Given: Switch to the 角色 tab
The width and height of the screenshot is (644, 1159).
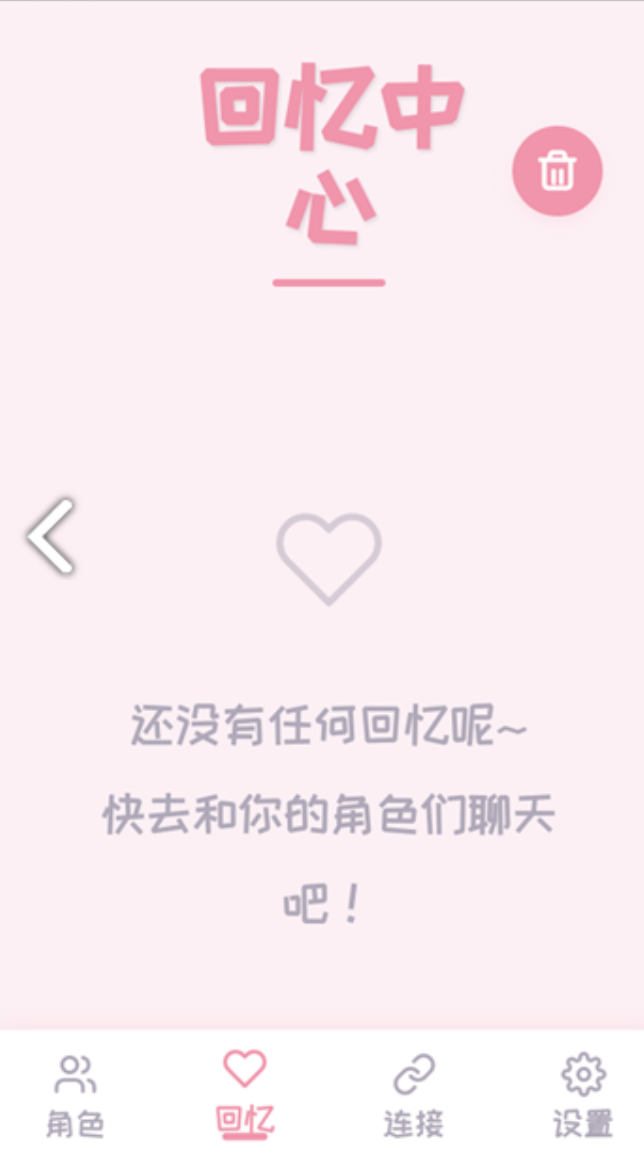Looking at the screenshot, I should [x=76, y=1095].
